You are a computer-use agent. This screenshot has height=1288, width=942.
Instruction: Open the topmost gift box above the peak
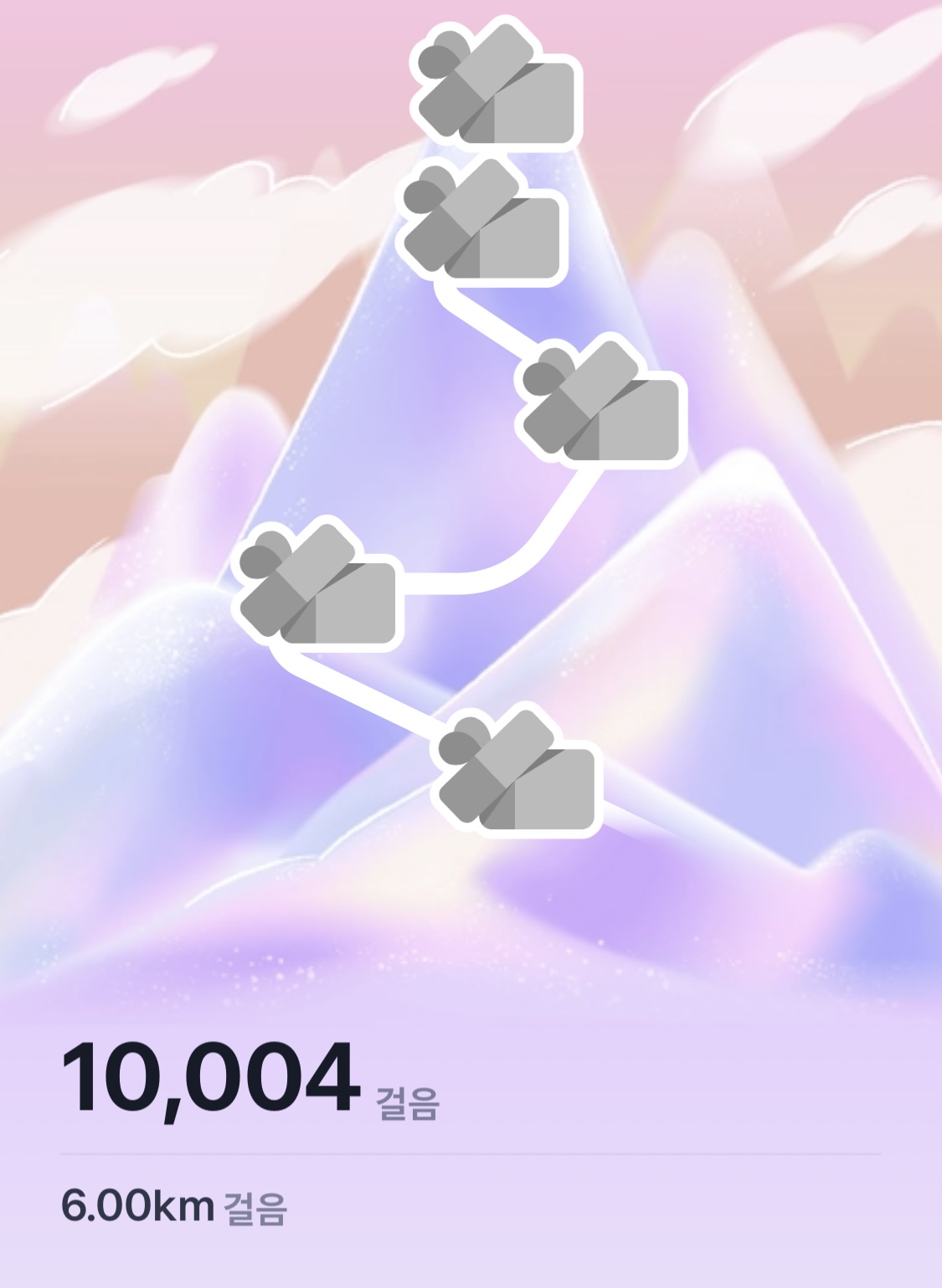pos(496,83)
